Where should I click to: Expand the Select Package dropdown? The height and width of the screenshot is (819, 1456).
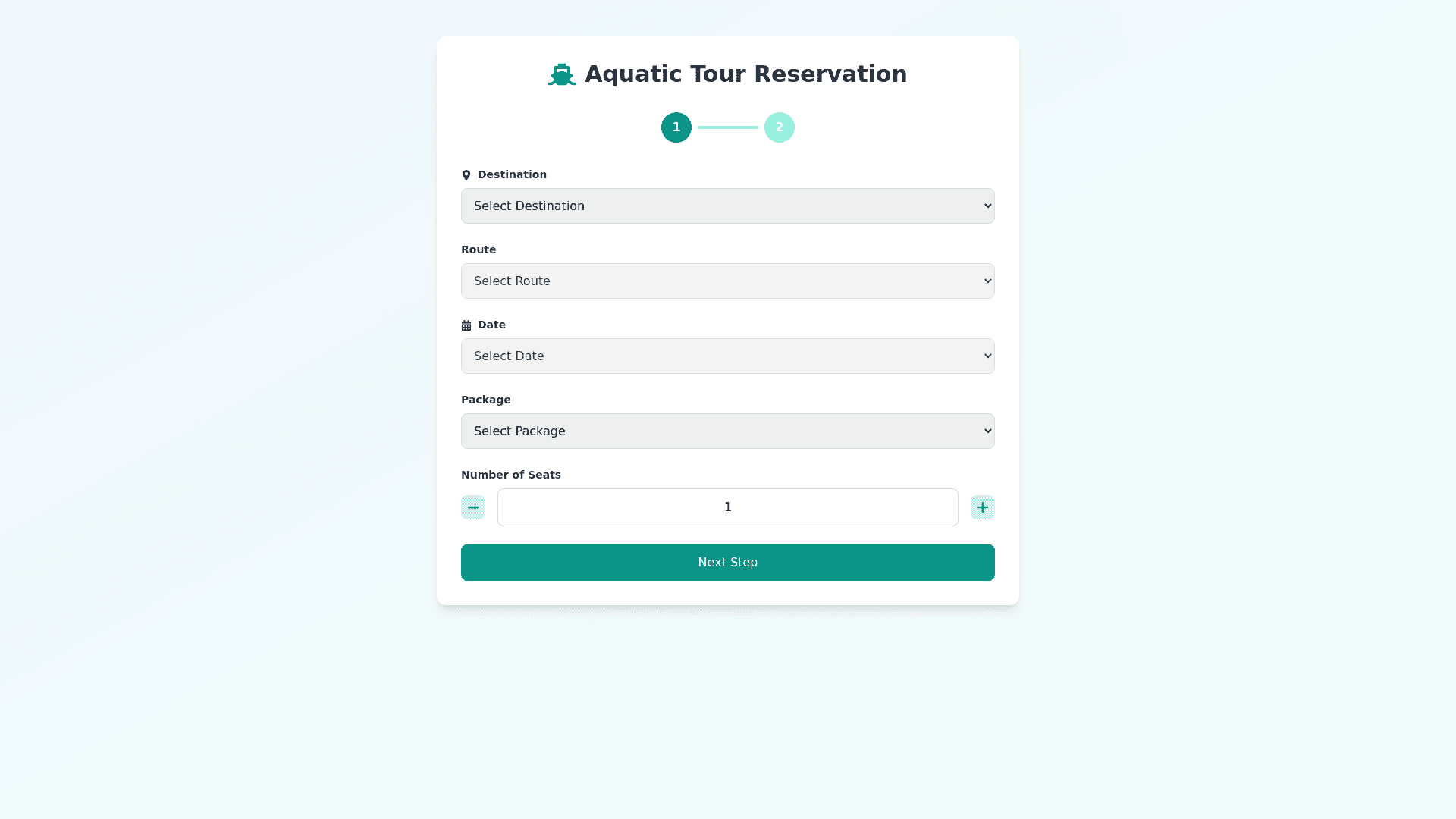point(727,431)
